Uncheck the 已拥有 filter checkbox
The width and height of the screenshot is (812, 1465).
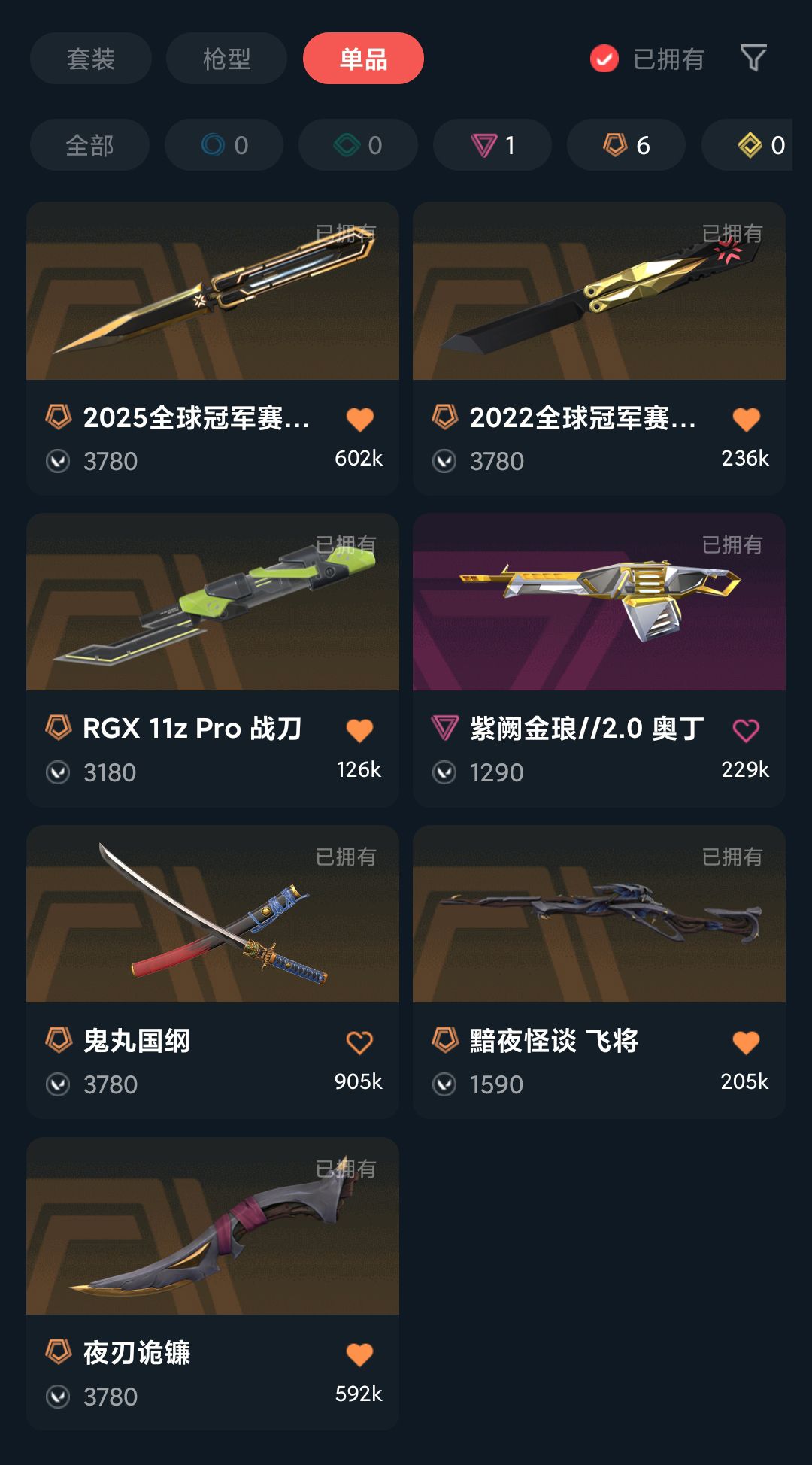tap(604, 59)
